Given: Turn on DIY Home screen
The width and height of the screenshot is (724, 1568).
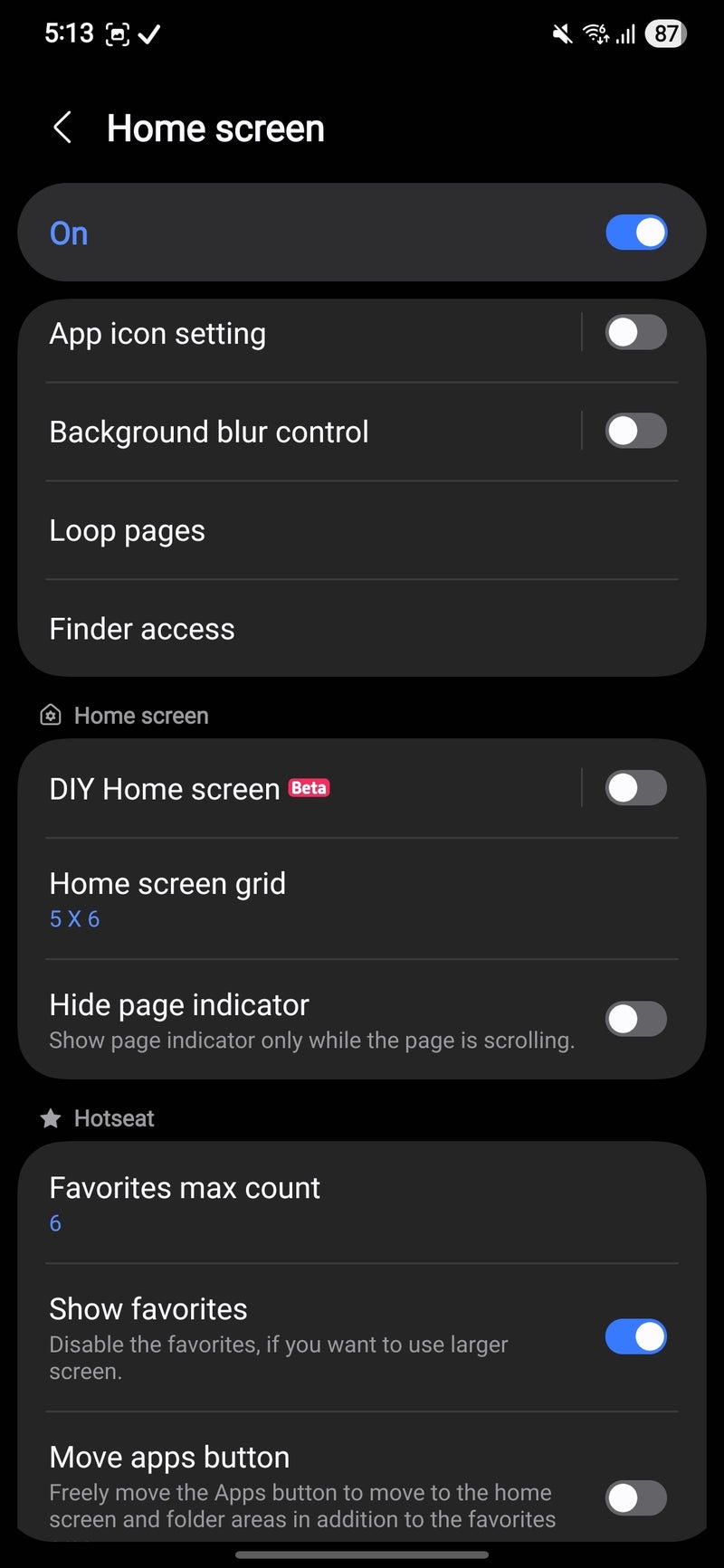Looking at the screenshot, I should pos(636,788).
